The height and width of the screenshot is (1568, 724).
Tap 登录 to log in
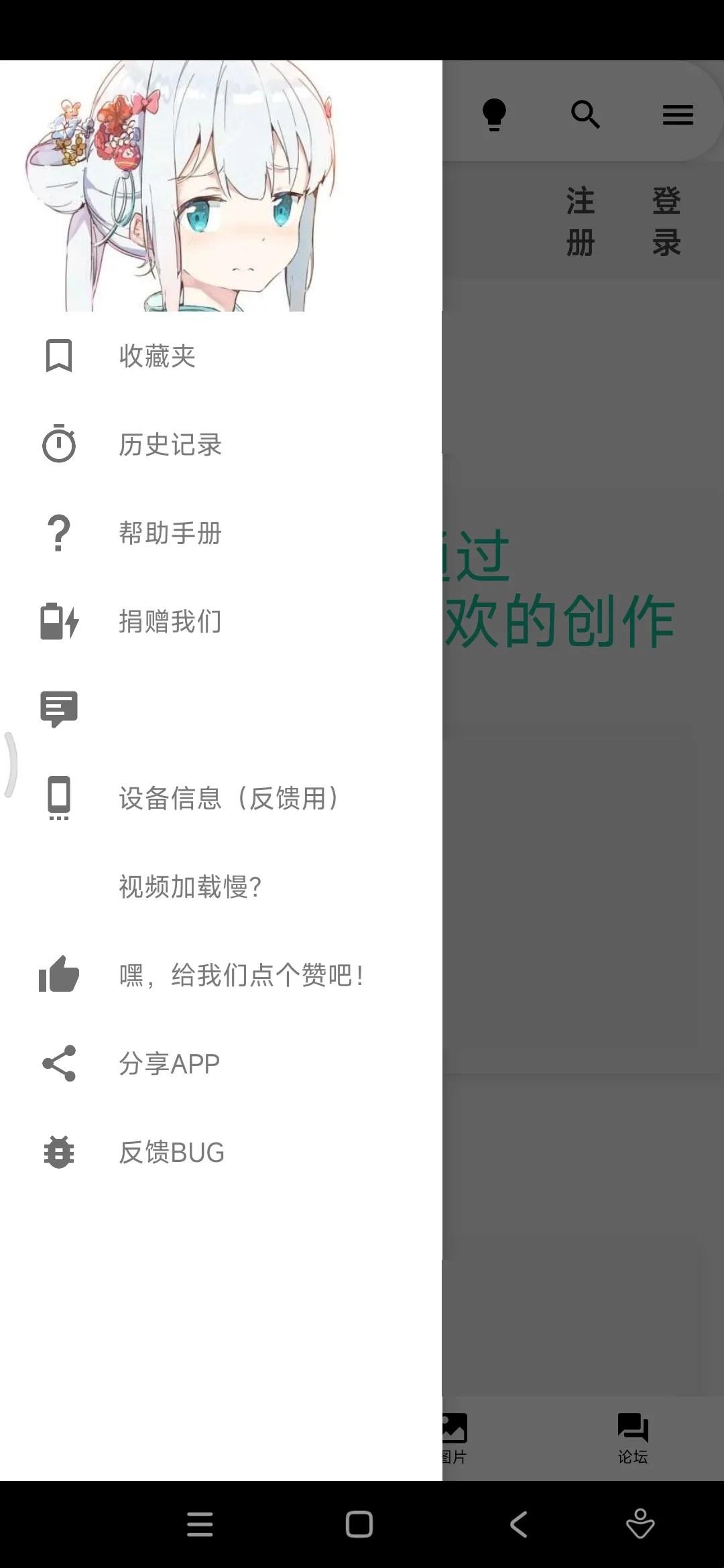coord(666,221)
